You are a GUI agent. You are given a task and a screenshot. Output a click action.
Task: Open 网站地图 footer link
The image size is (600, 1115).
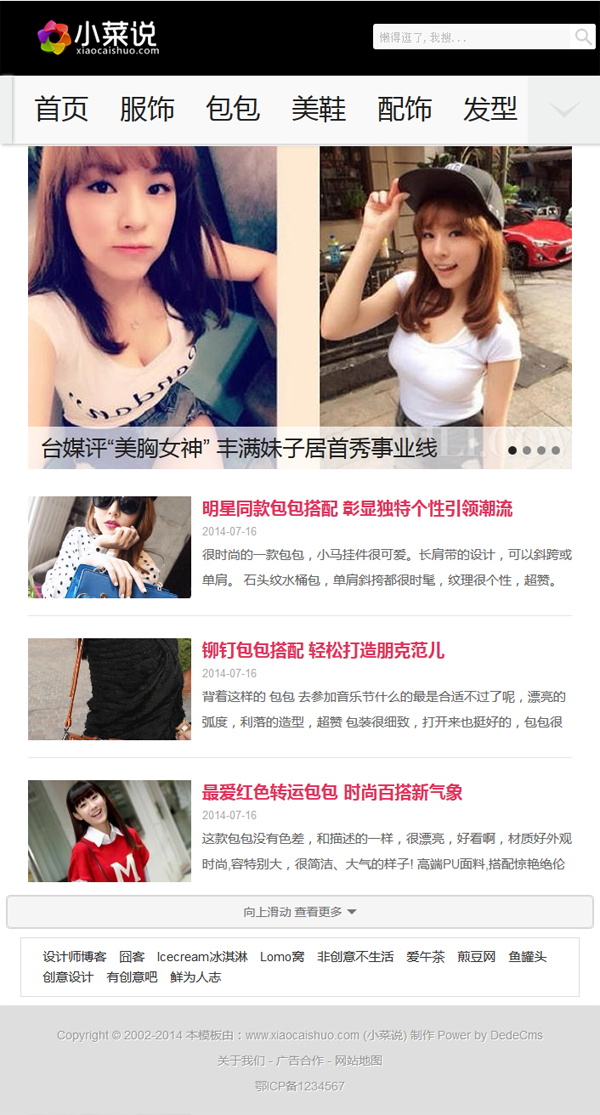[358, 1061]
